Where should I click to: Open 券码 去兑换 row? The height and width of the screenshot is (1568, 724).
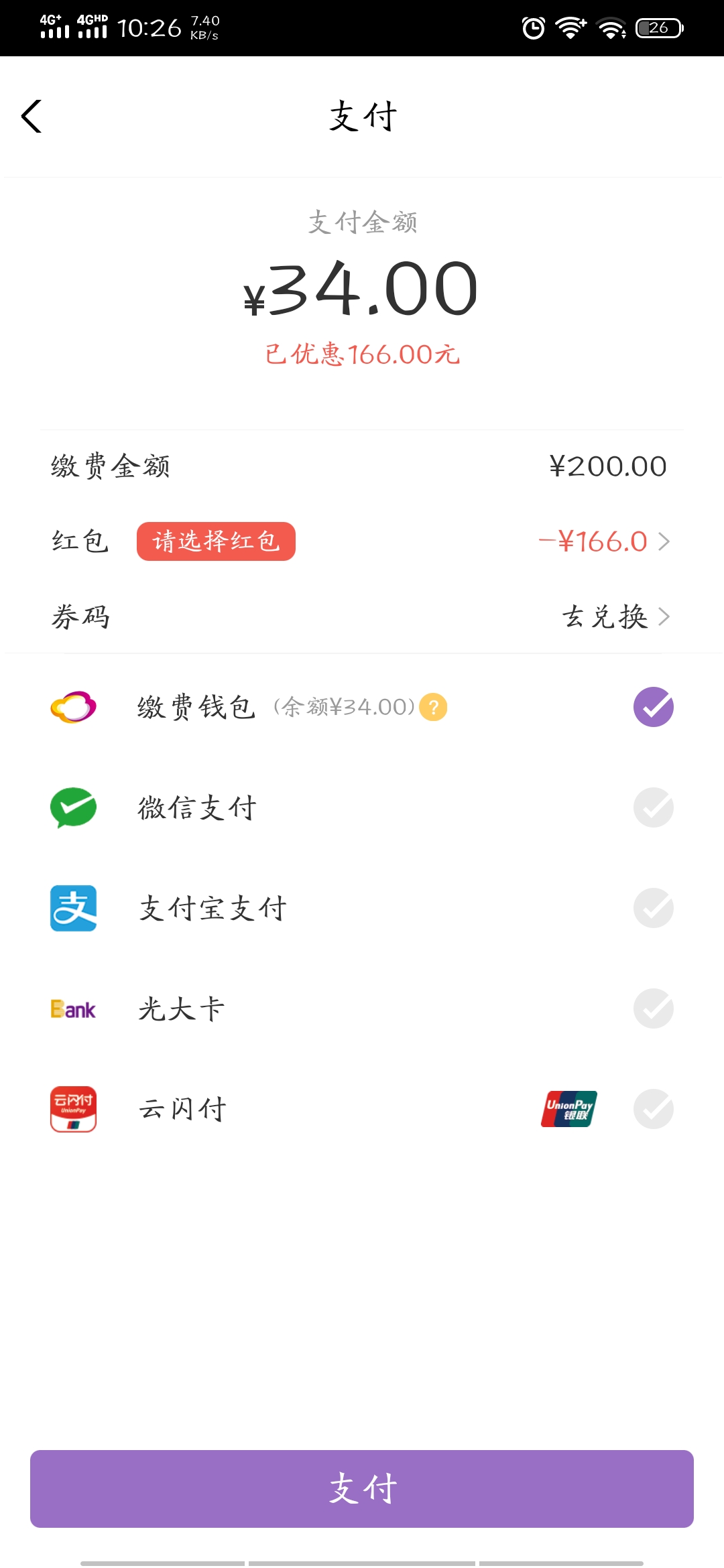[362, 616]
